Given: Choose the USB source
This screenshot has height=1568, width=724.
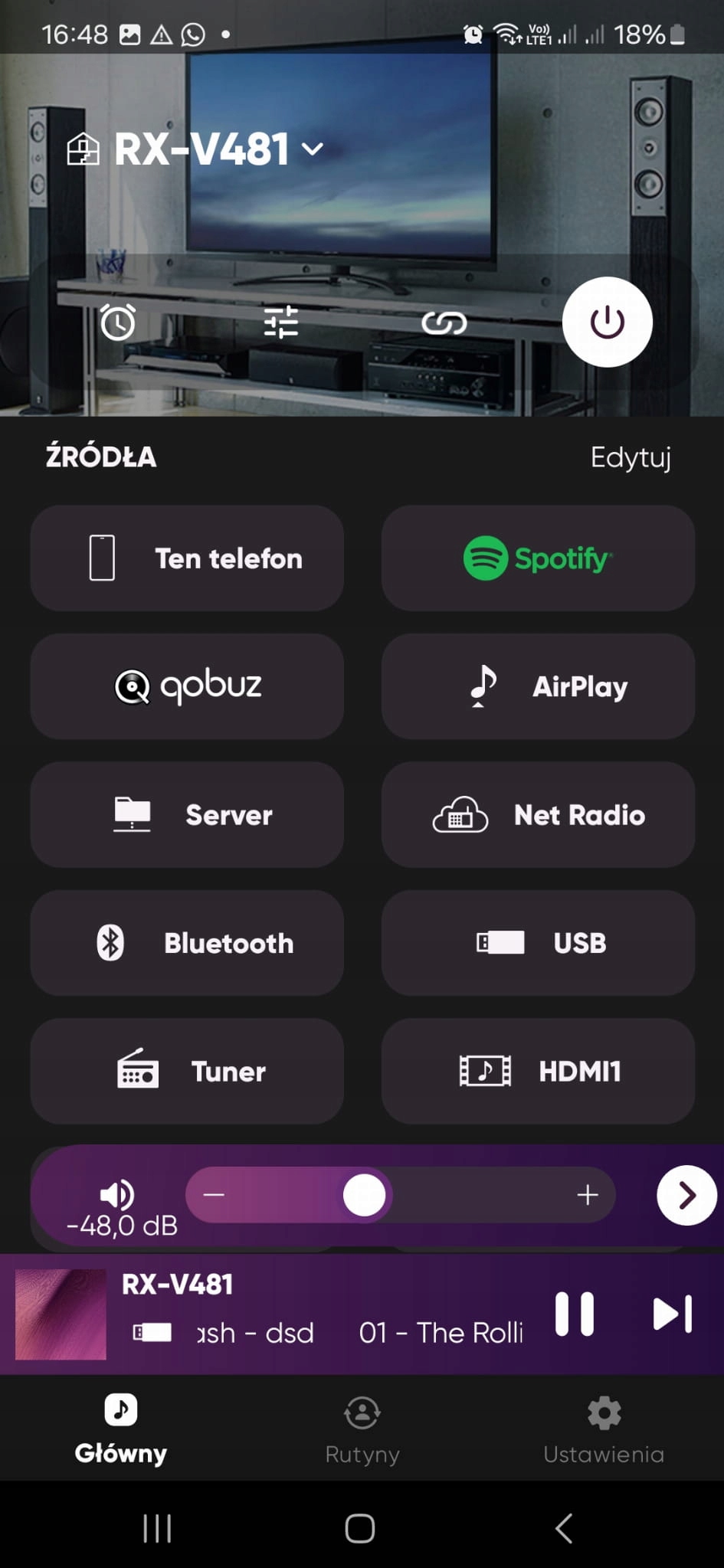Looking at the screenshot, I should click(538, 943).
